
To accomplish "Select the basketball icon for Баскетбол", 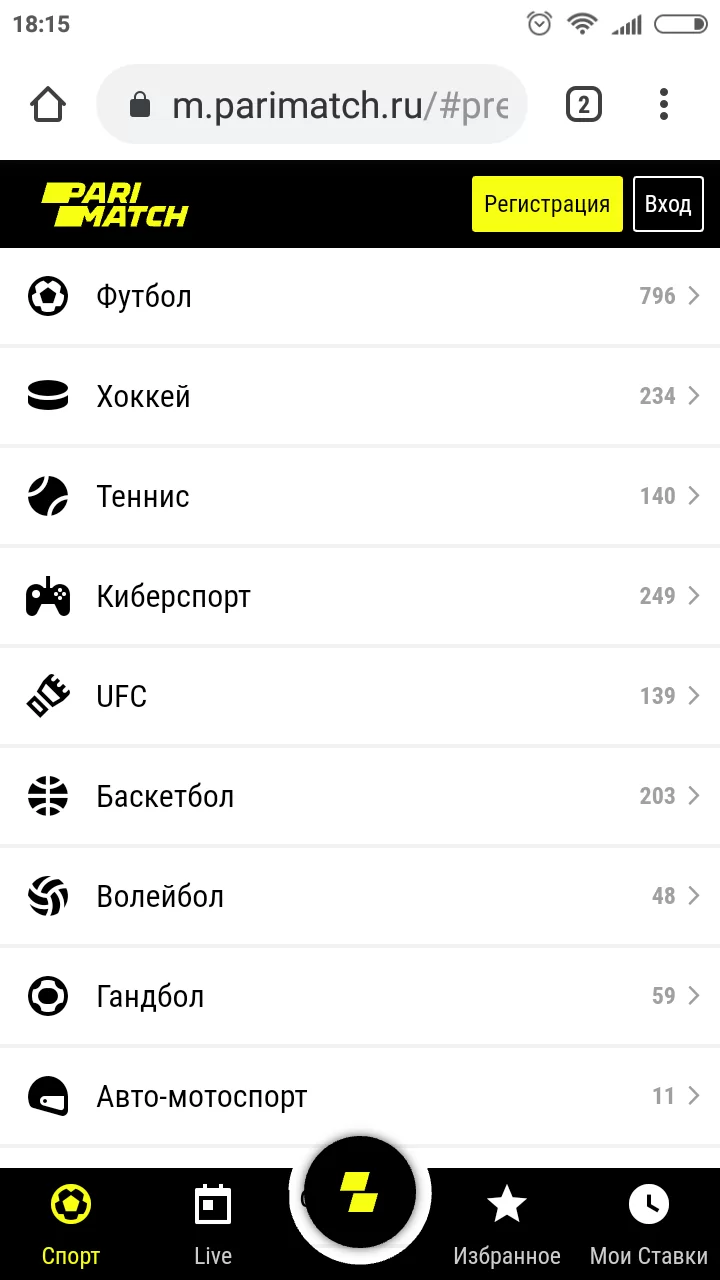I will coord(48,796).
